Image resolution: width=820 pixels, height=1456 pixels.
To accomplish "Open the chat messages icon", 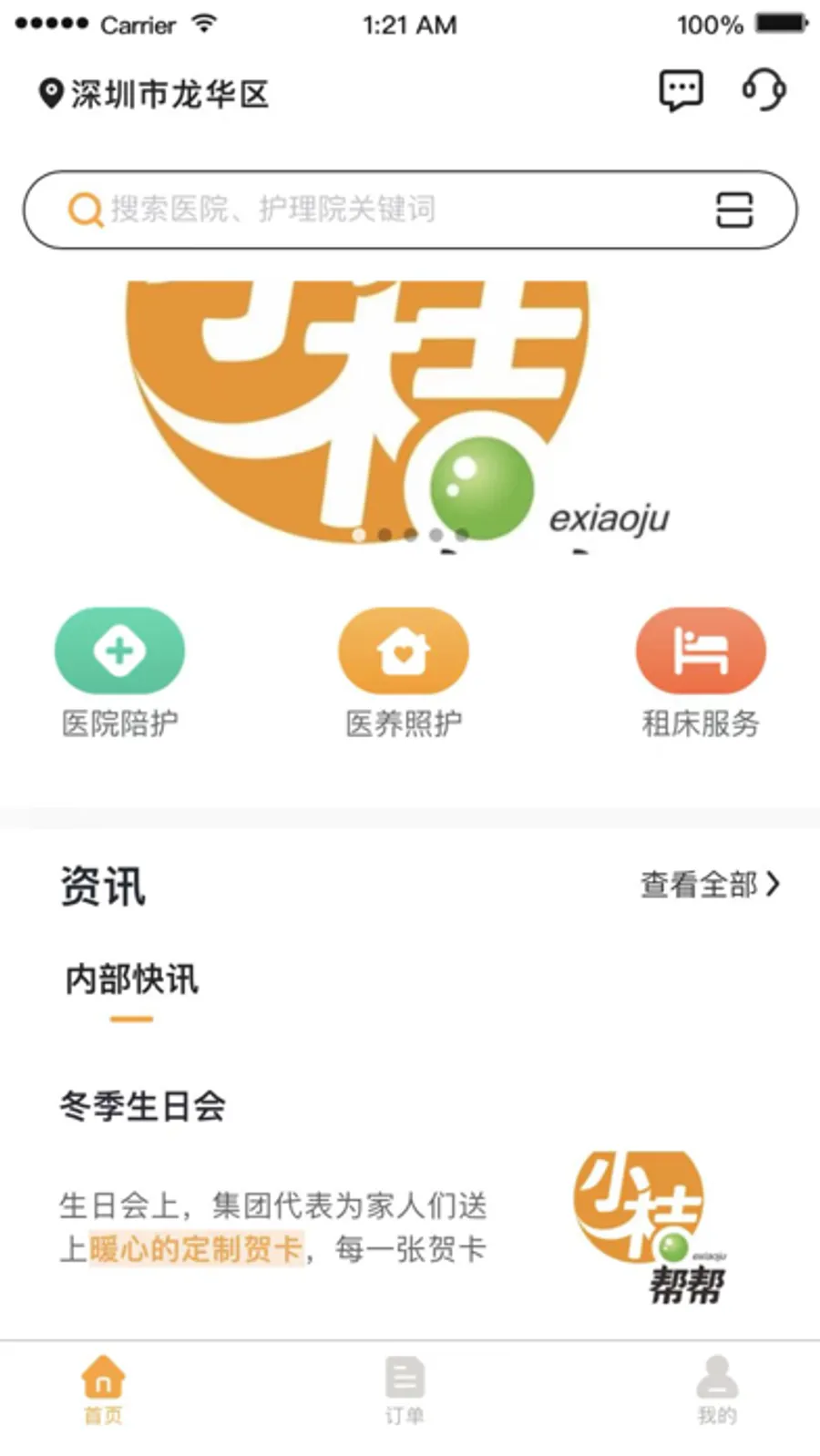I will pyautogui.click(x=680, y=90).
